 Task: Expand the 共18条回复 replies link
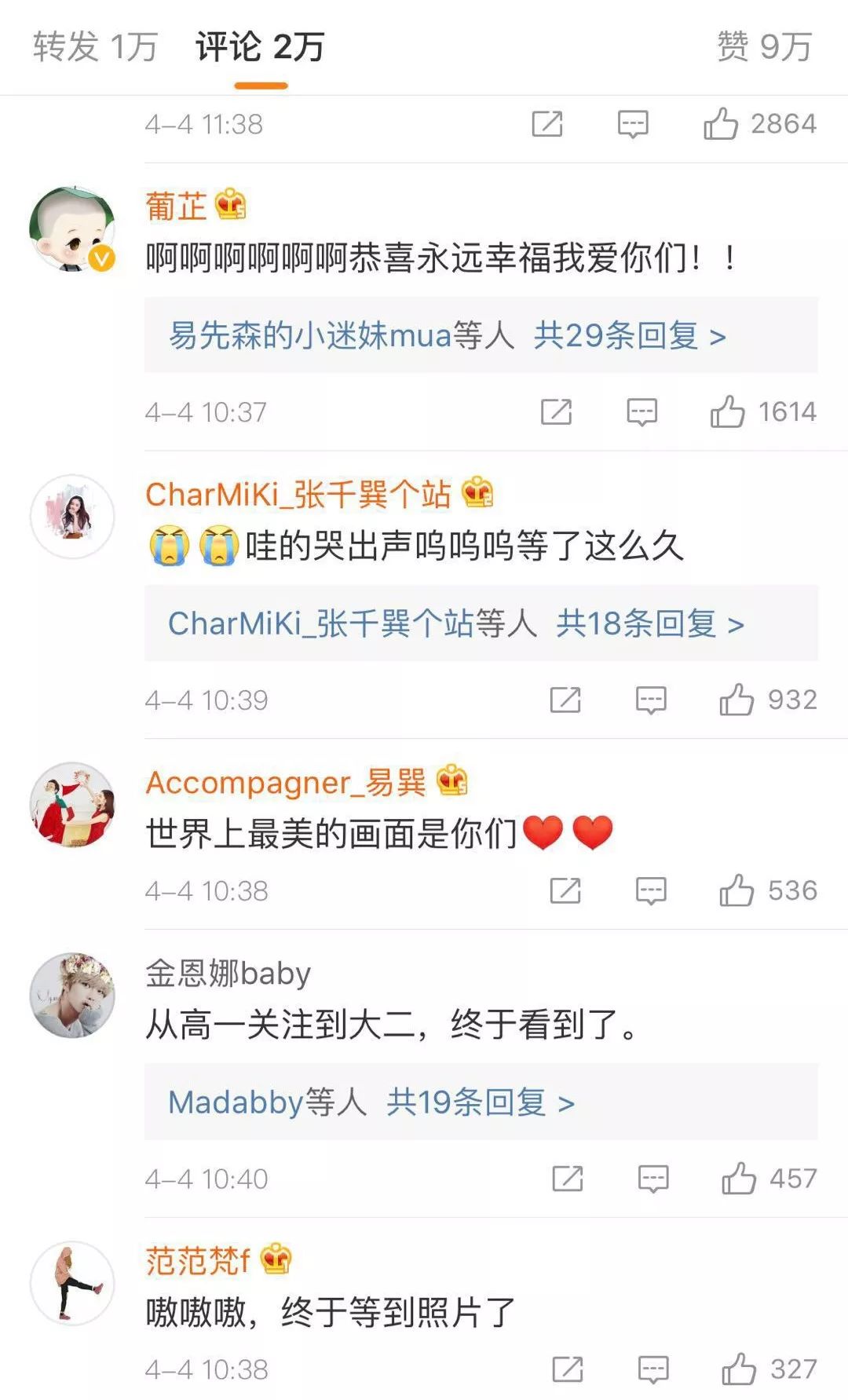(x=649, y=624)
